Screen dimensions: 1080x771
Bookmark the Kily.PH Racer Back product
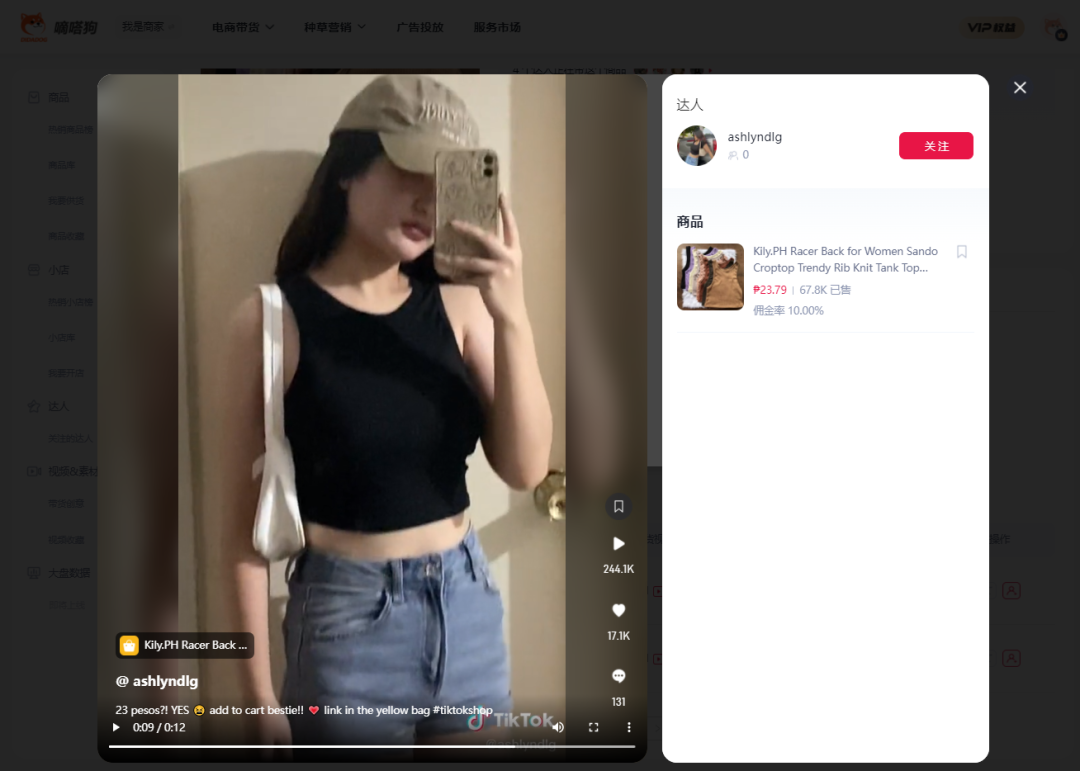[x=962, y=252]
